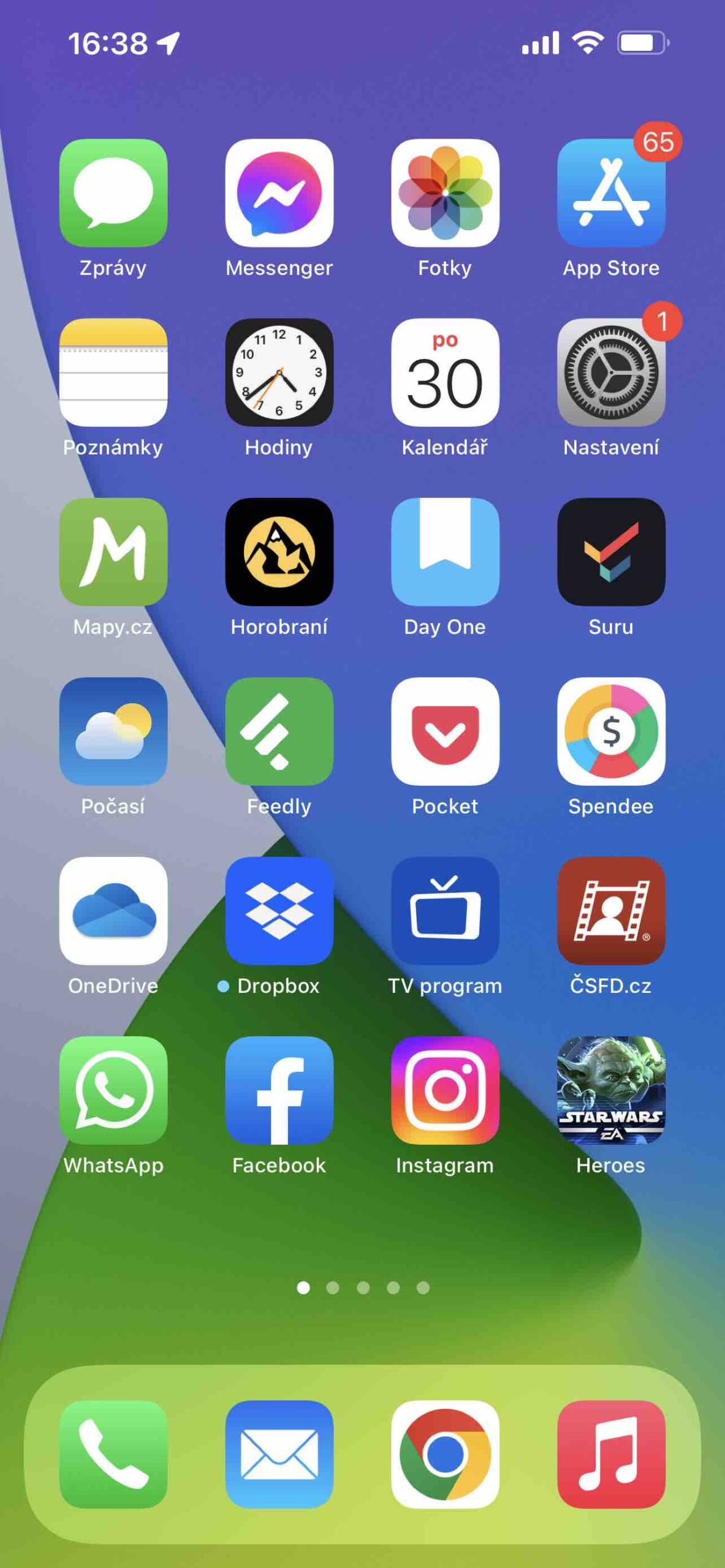Open the Kalendář app
This screenshot has width=725, height=1568.
(445, 372)
